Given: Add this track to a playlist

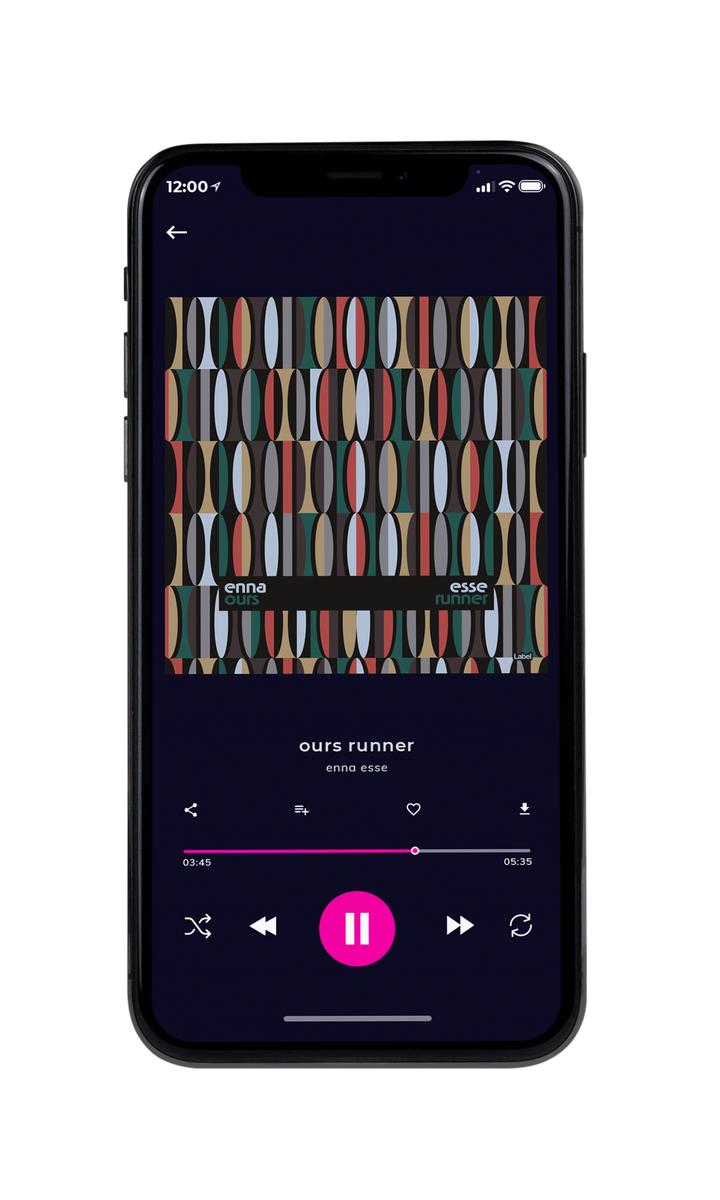Looking at the screenshot, I should coord(301,810).
